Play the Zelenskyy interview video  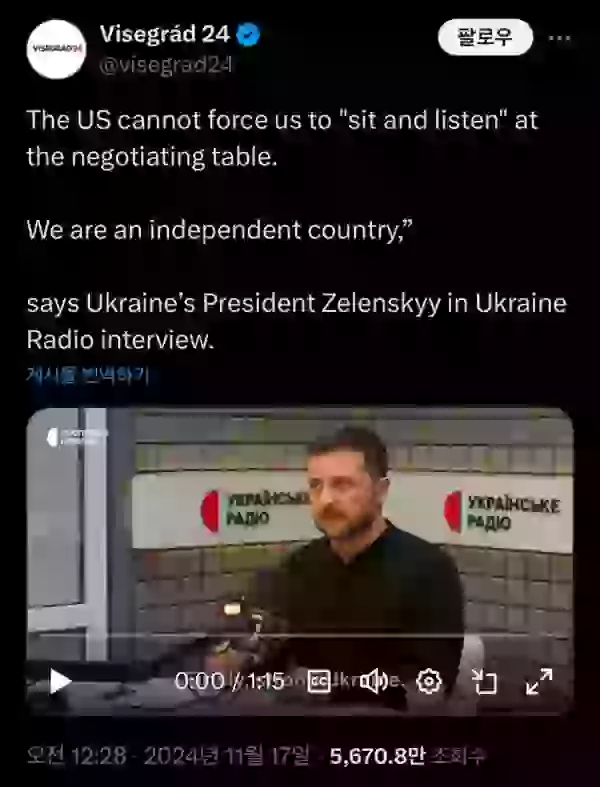[61, 681]
